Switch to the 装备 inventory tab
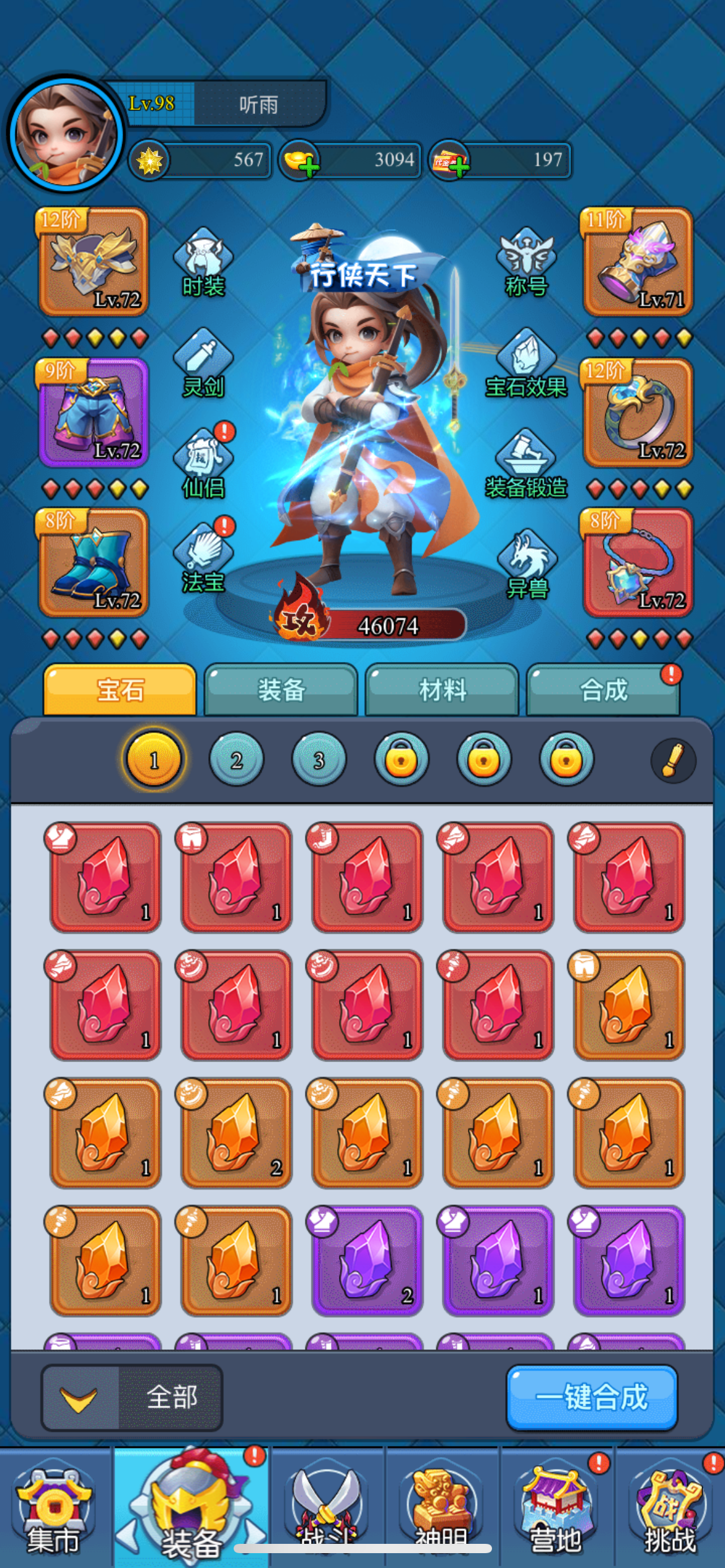This screenshot has height=1568, width=725. 281,689
